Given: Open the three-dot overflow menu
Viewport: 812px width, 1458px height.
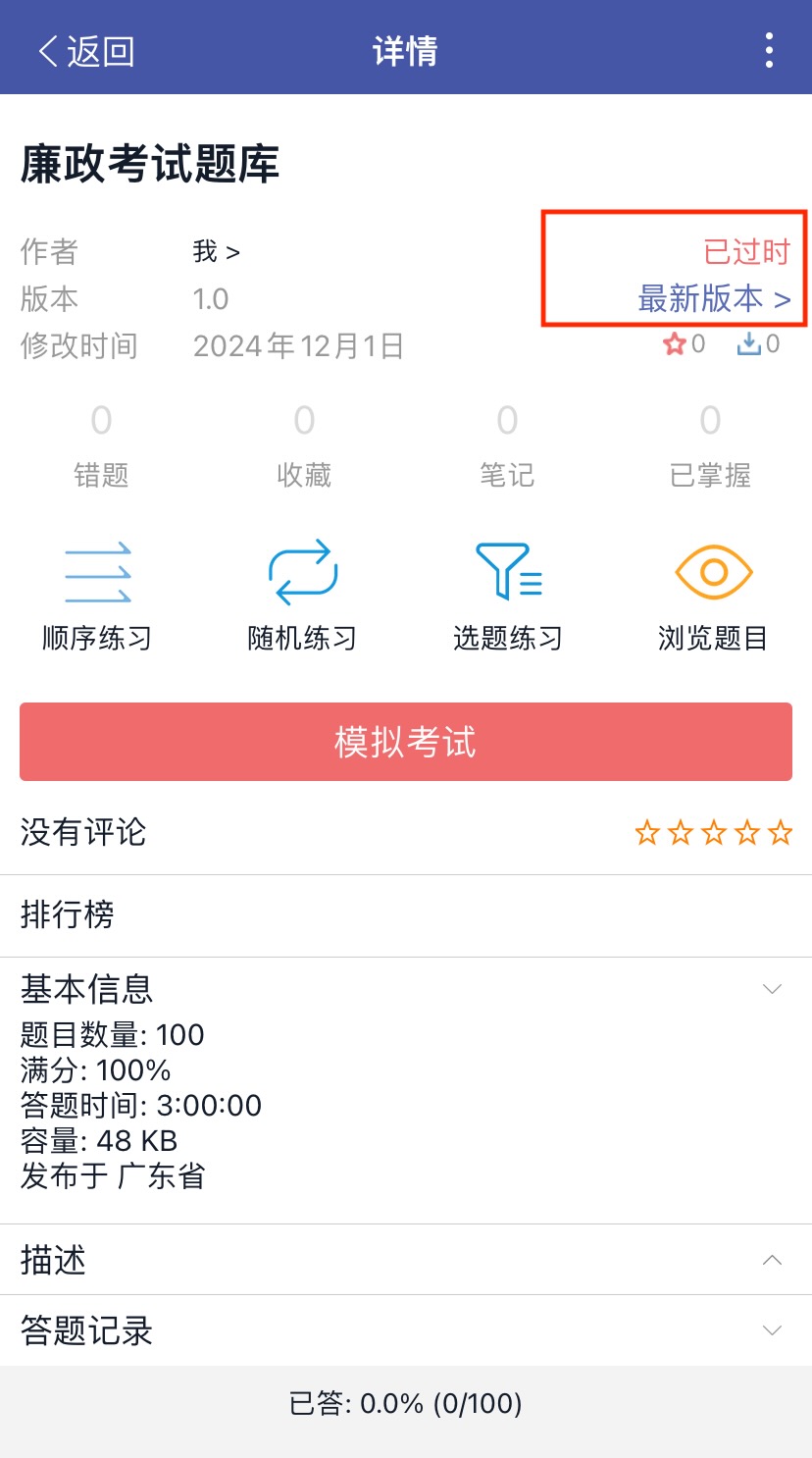Looking at the screenshot, I should [x=769, y=51].
